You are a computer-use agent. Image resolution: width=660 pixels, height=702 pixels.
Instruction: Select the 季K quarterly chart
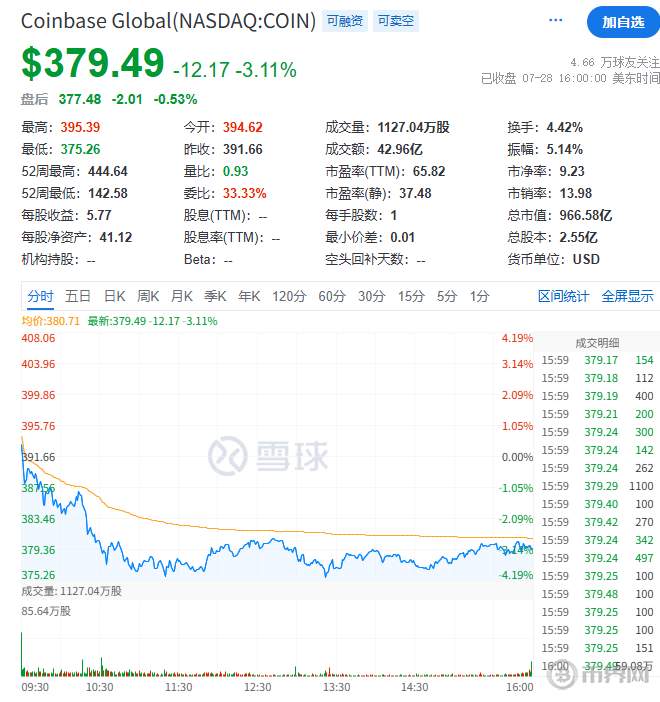[x=215, y=296]
